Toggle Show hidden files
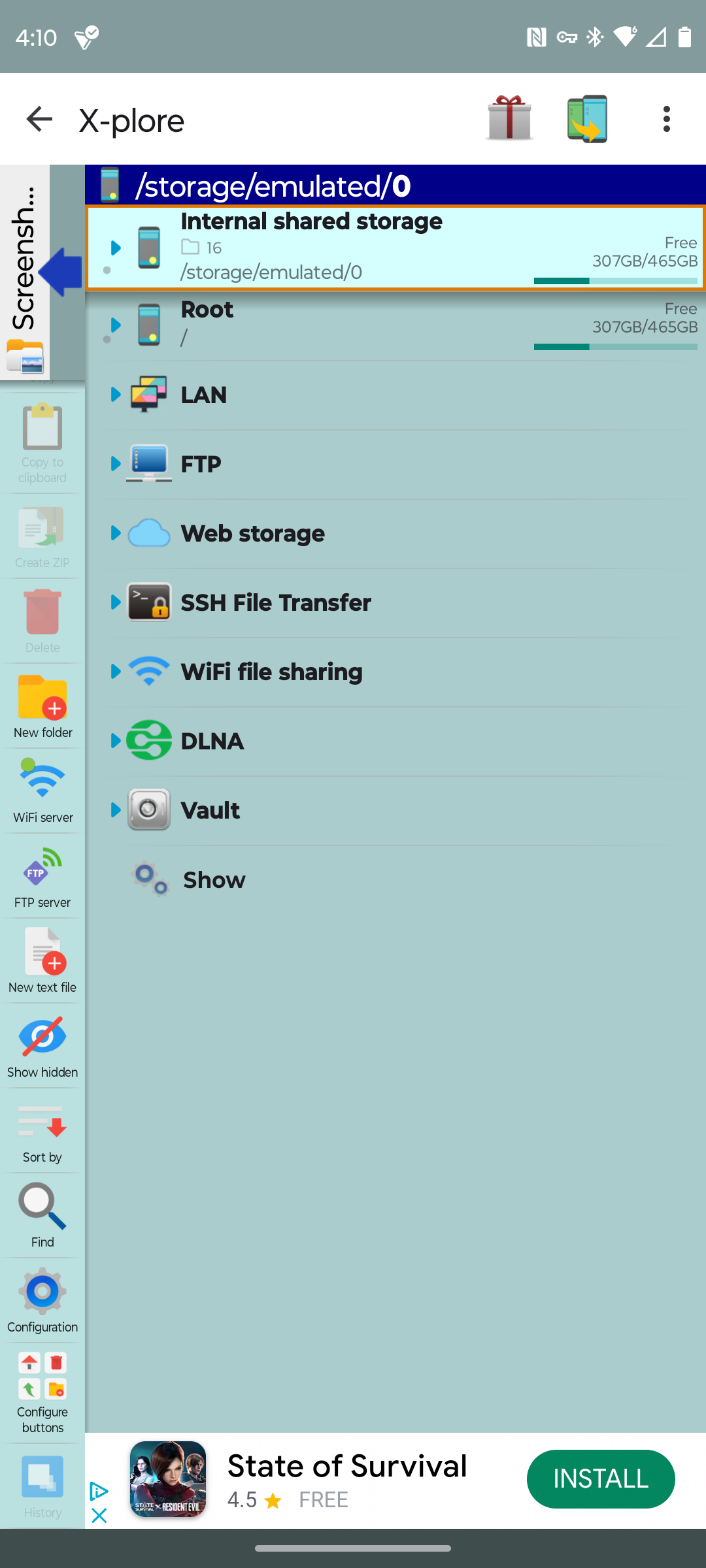The height and width of the screenshot is (1568, 706). coord(42,1046)
